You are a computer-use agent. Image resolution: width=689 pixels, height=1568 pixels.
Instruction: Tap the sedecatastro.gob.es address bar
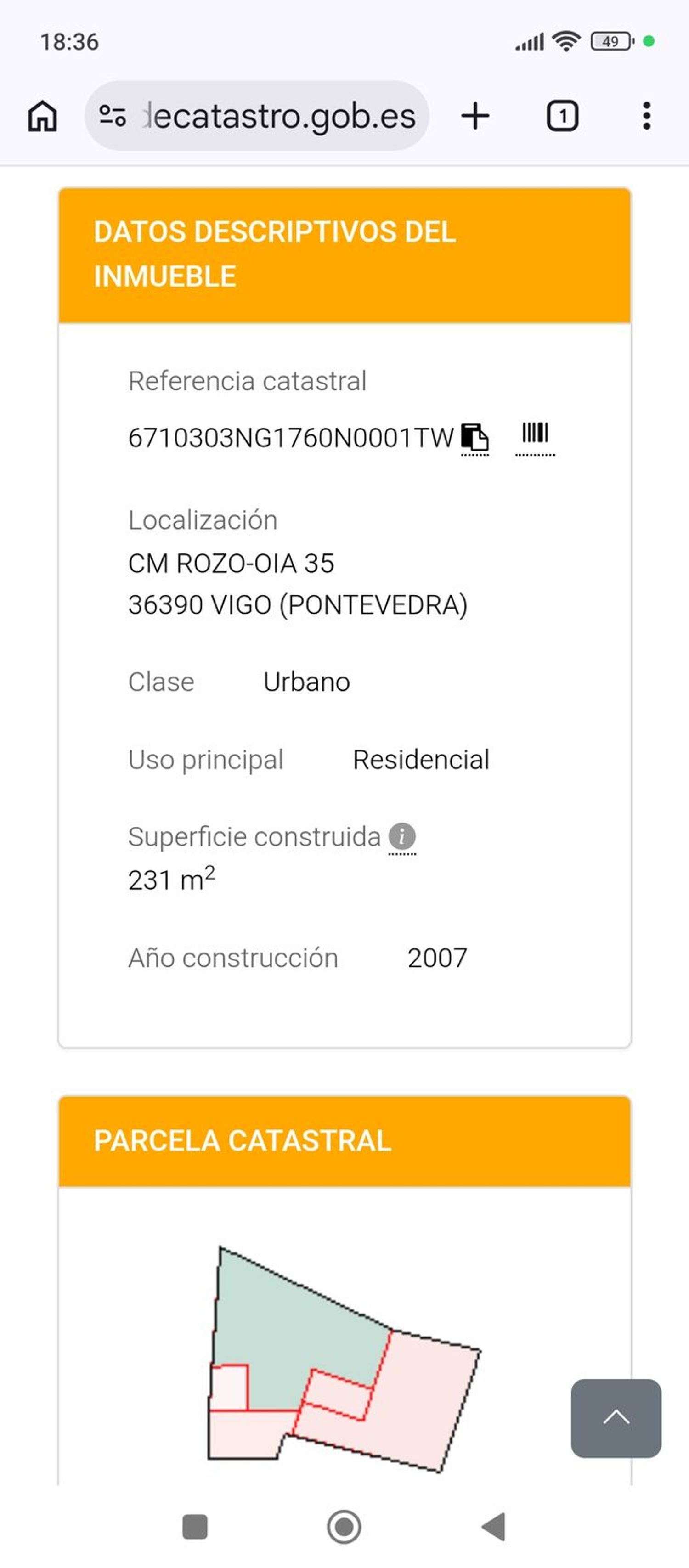pyautogui.click(x=268, y=116)
